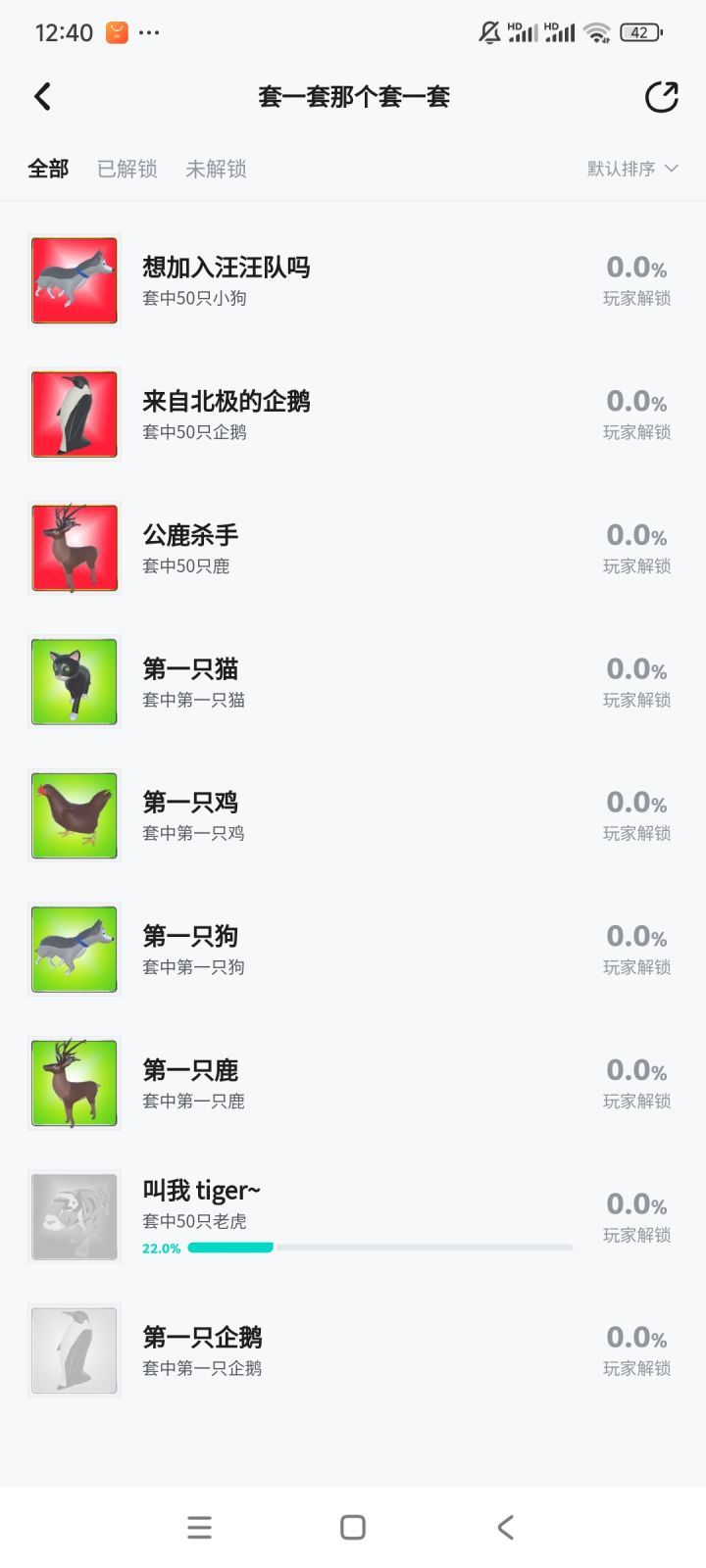The width and height of the screenshot is (706, 1568).
Task: Switch to the 未解锁 tab
Action: point(216,169)
